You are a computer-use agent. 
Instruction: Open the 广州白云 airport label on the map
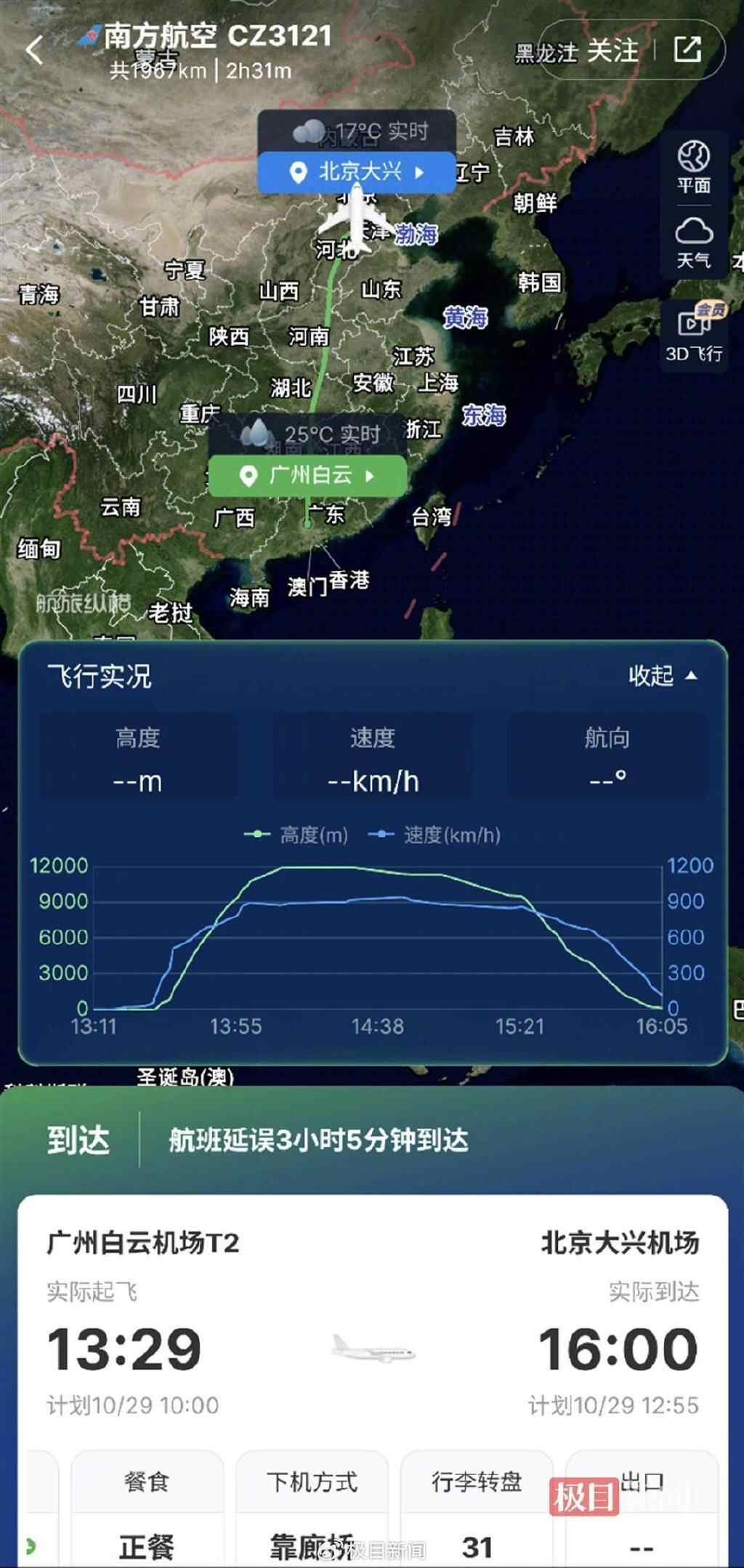(307, 476)
